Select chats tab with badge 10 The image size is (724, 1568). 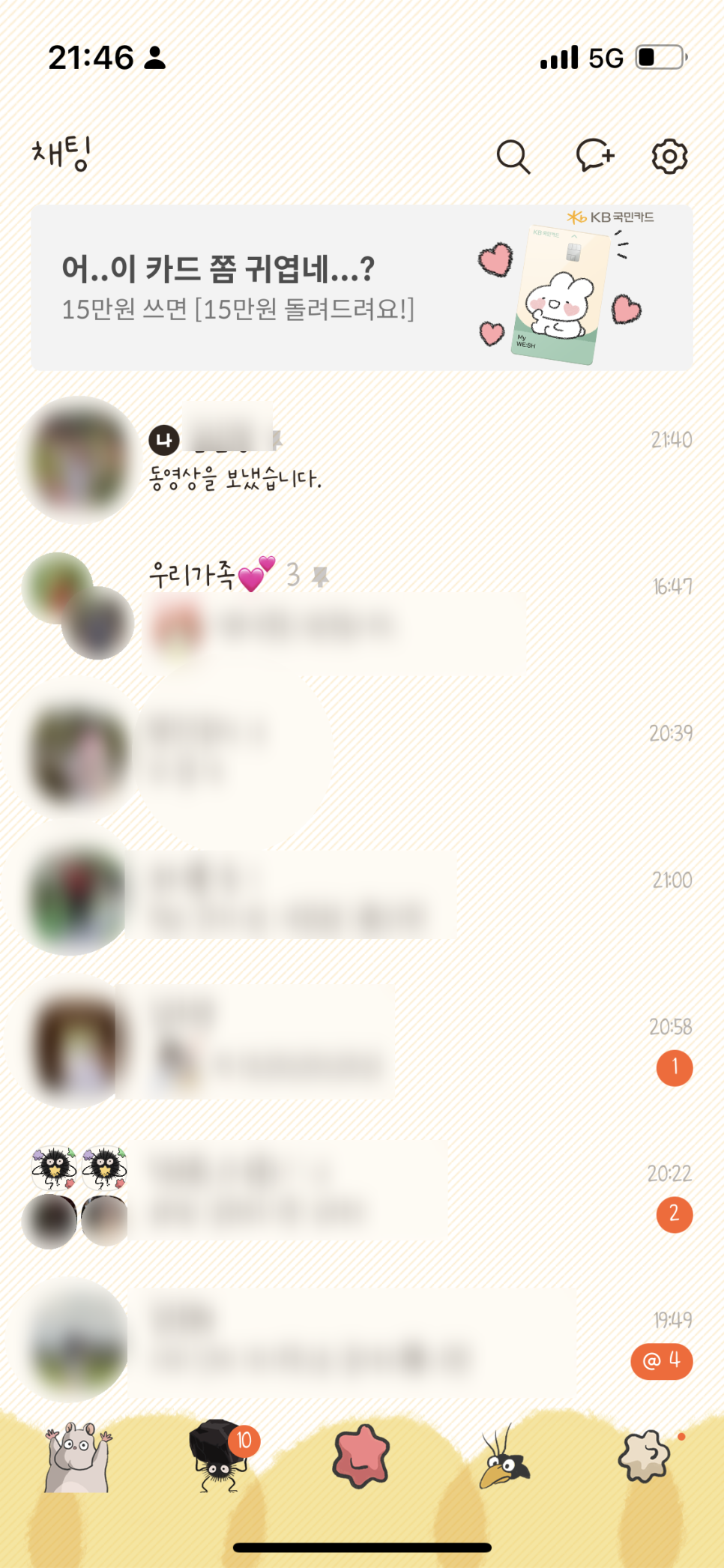[218, 1456]
